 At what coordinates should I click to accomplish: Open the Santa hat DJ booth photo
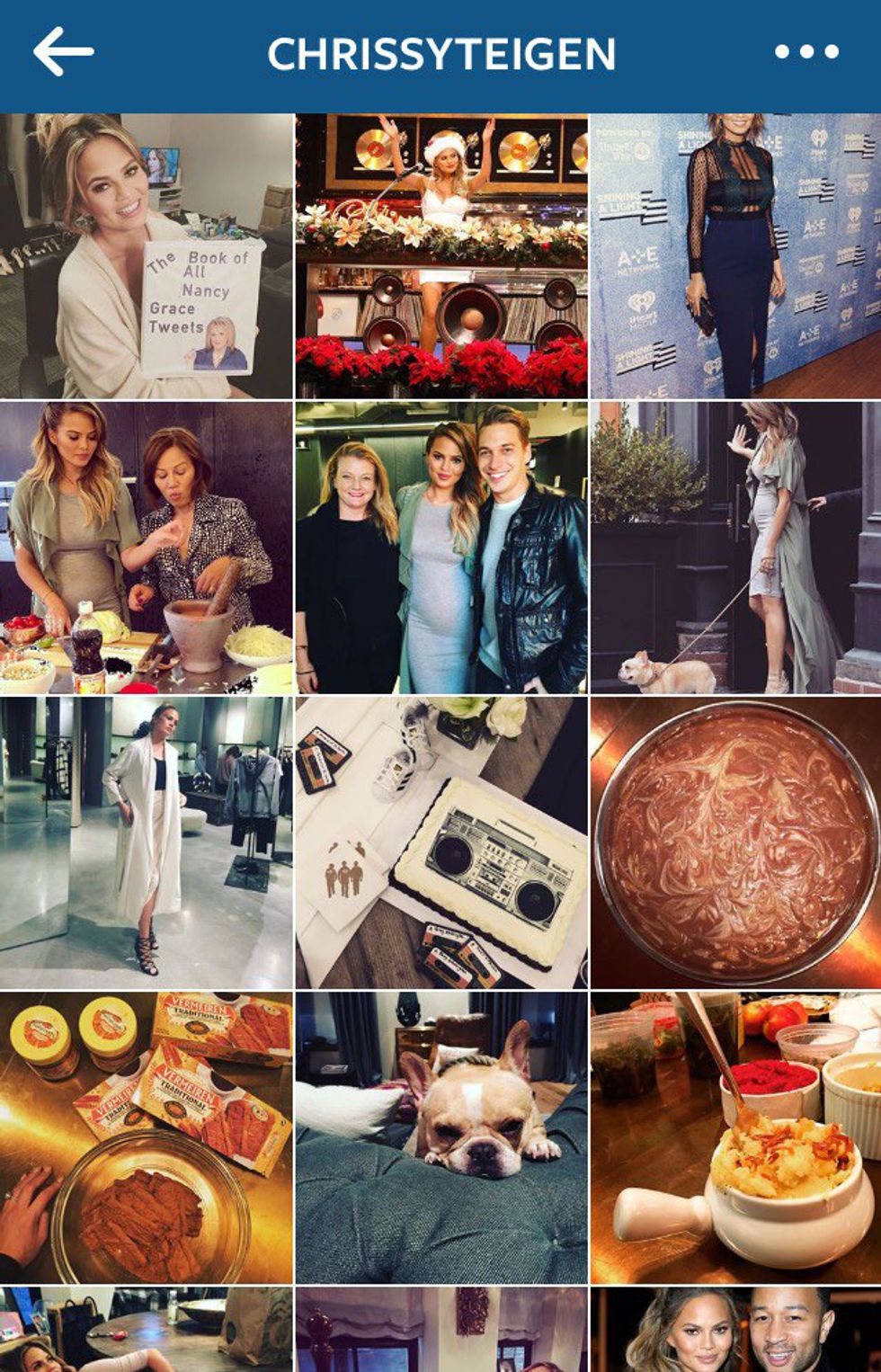441,256
